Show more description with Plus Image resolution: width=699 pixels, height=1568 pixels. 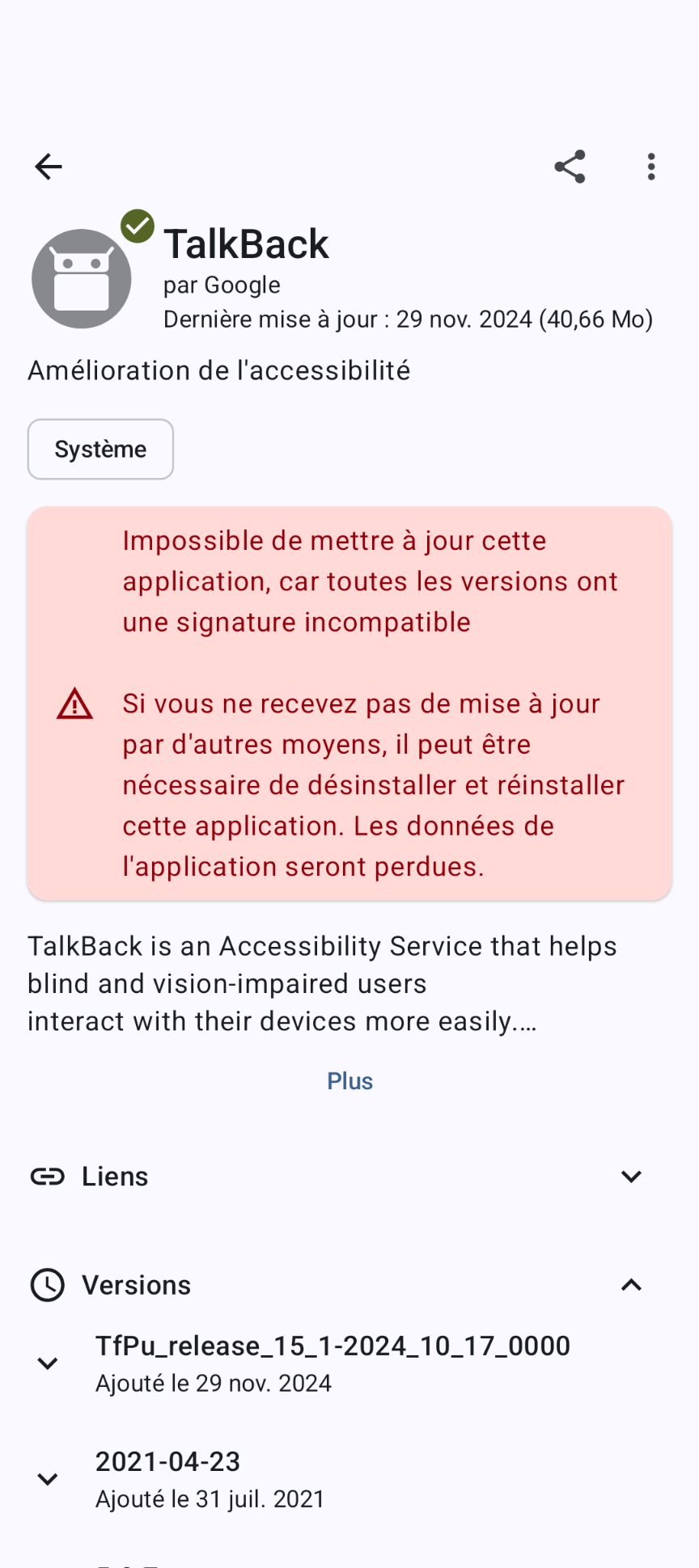tap(349, 1081)
